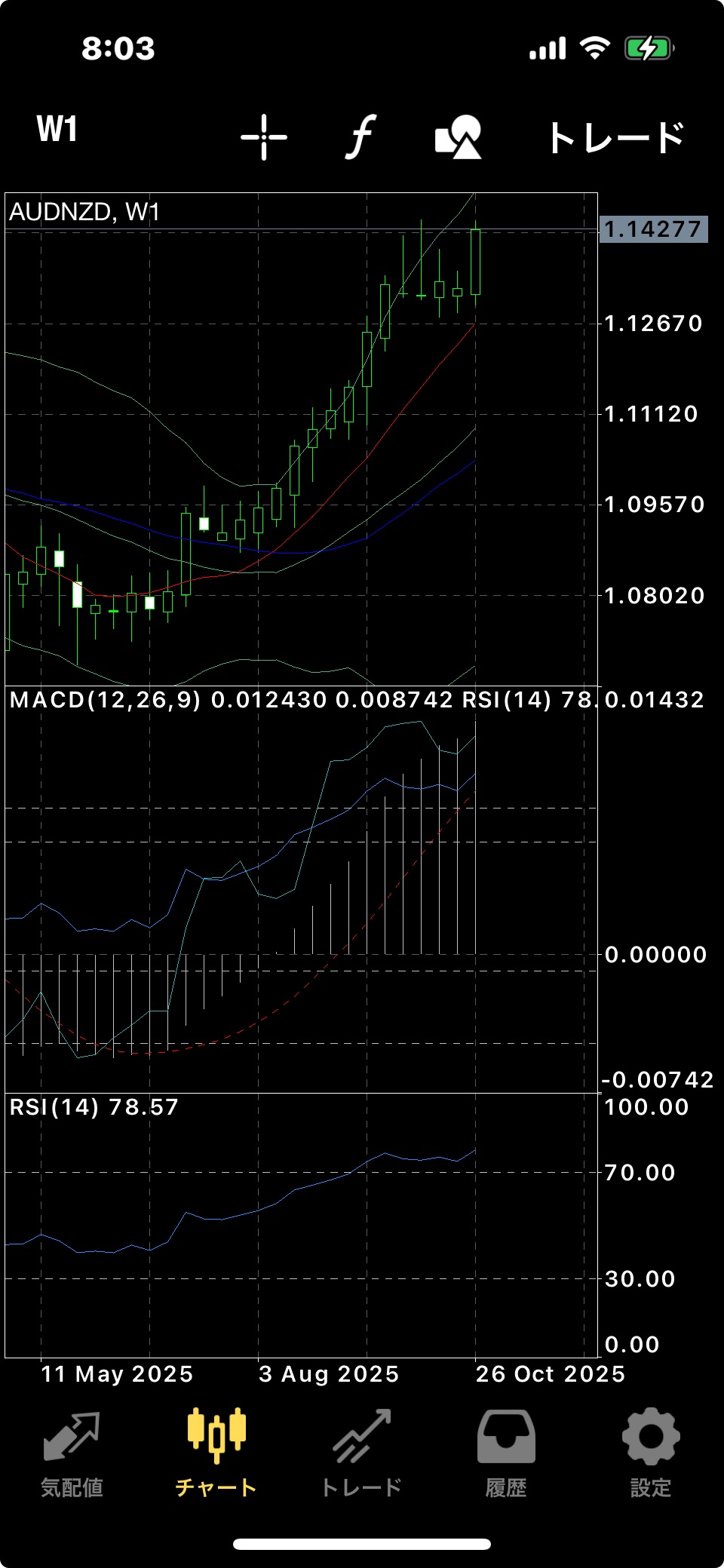Tap トレード in the top toolbar
Screen dimensions: 724x1568
615,137
